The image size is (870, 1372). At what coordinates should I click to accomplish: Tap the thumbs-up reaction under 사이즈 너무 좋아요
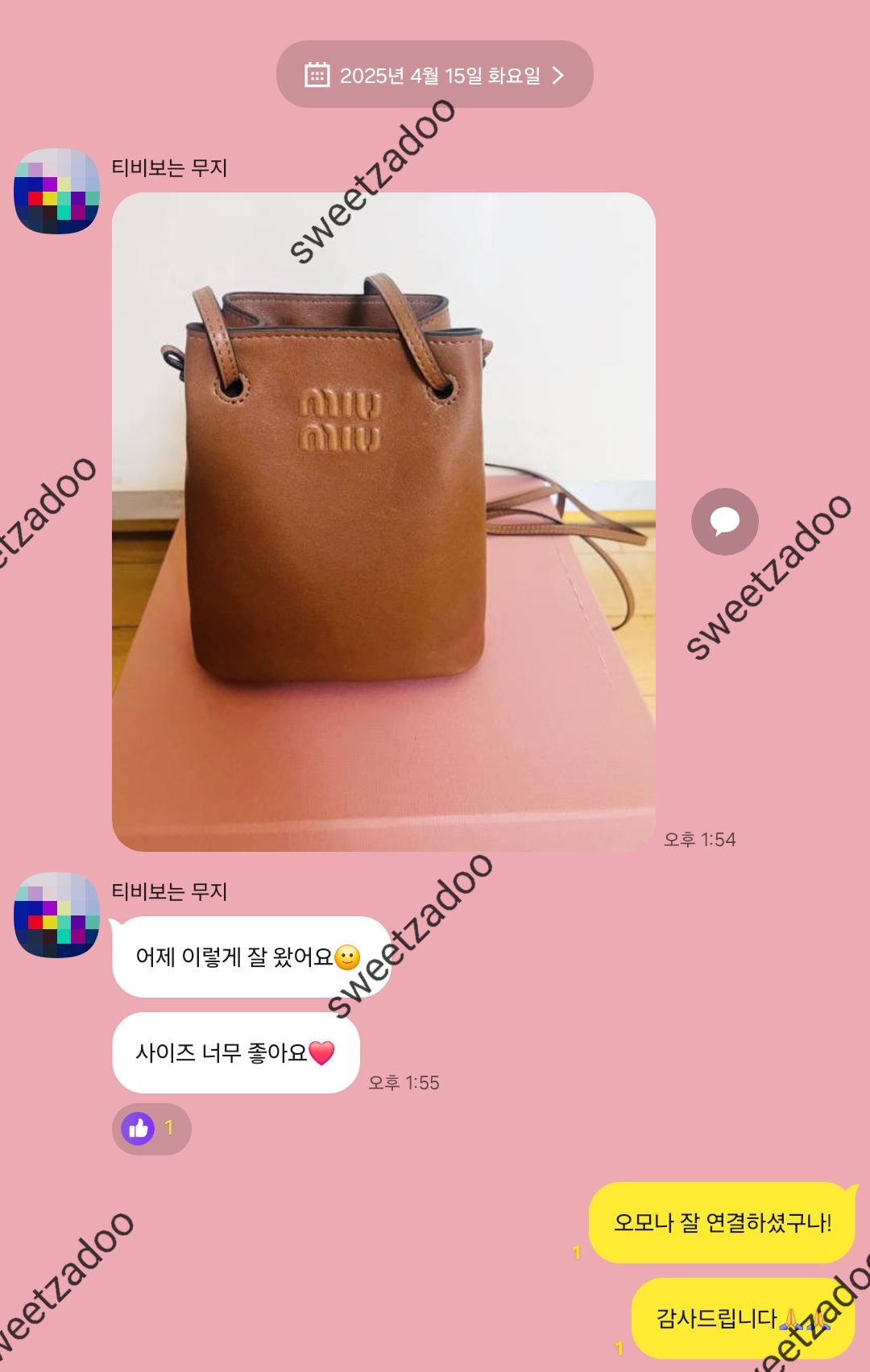[x=151, y=1128]
